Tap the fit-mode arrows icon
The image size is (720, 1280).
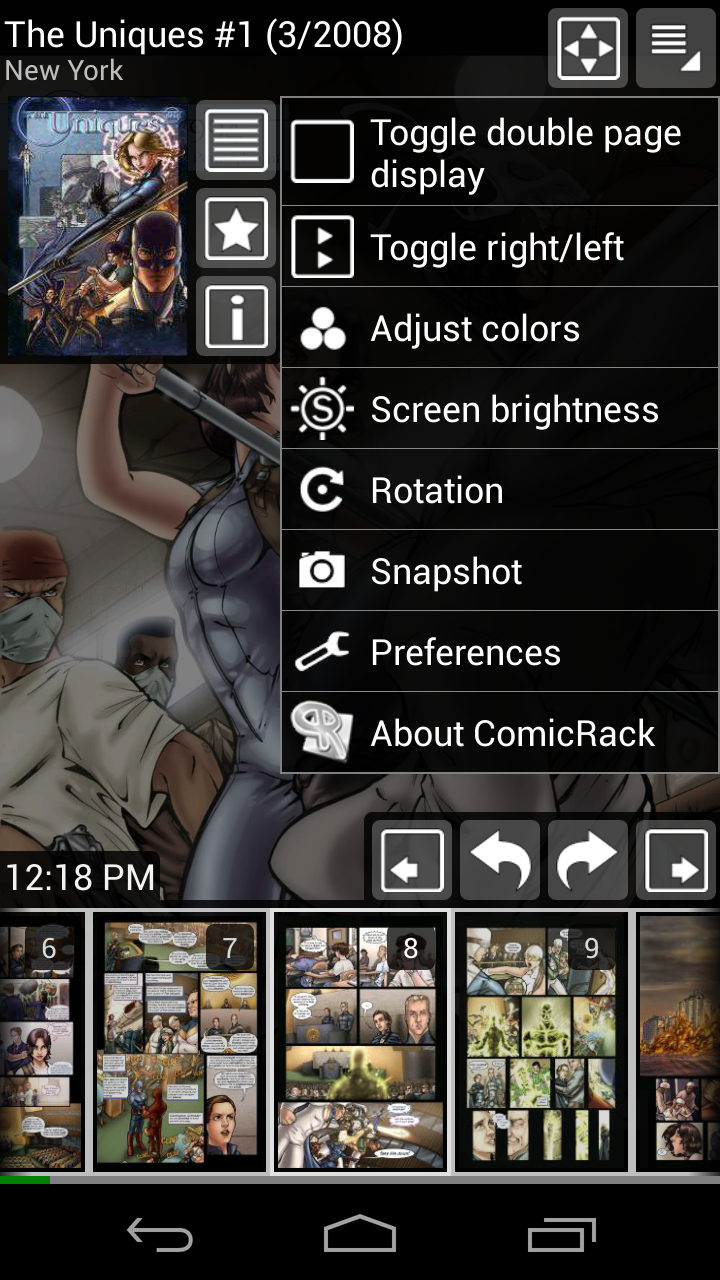pos(588,47)
